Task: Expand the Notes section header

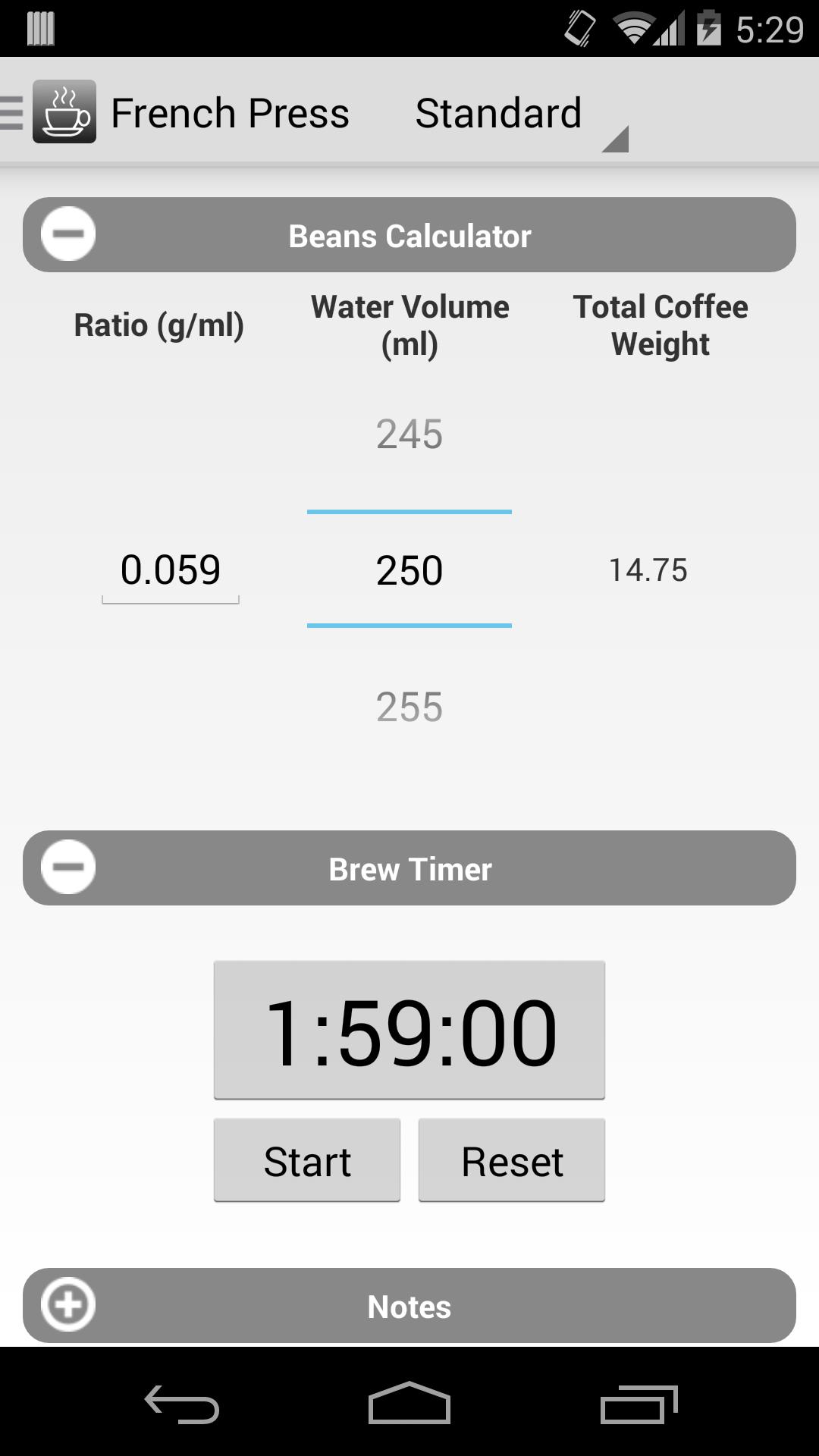Action: coord(409,1305)
